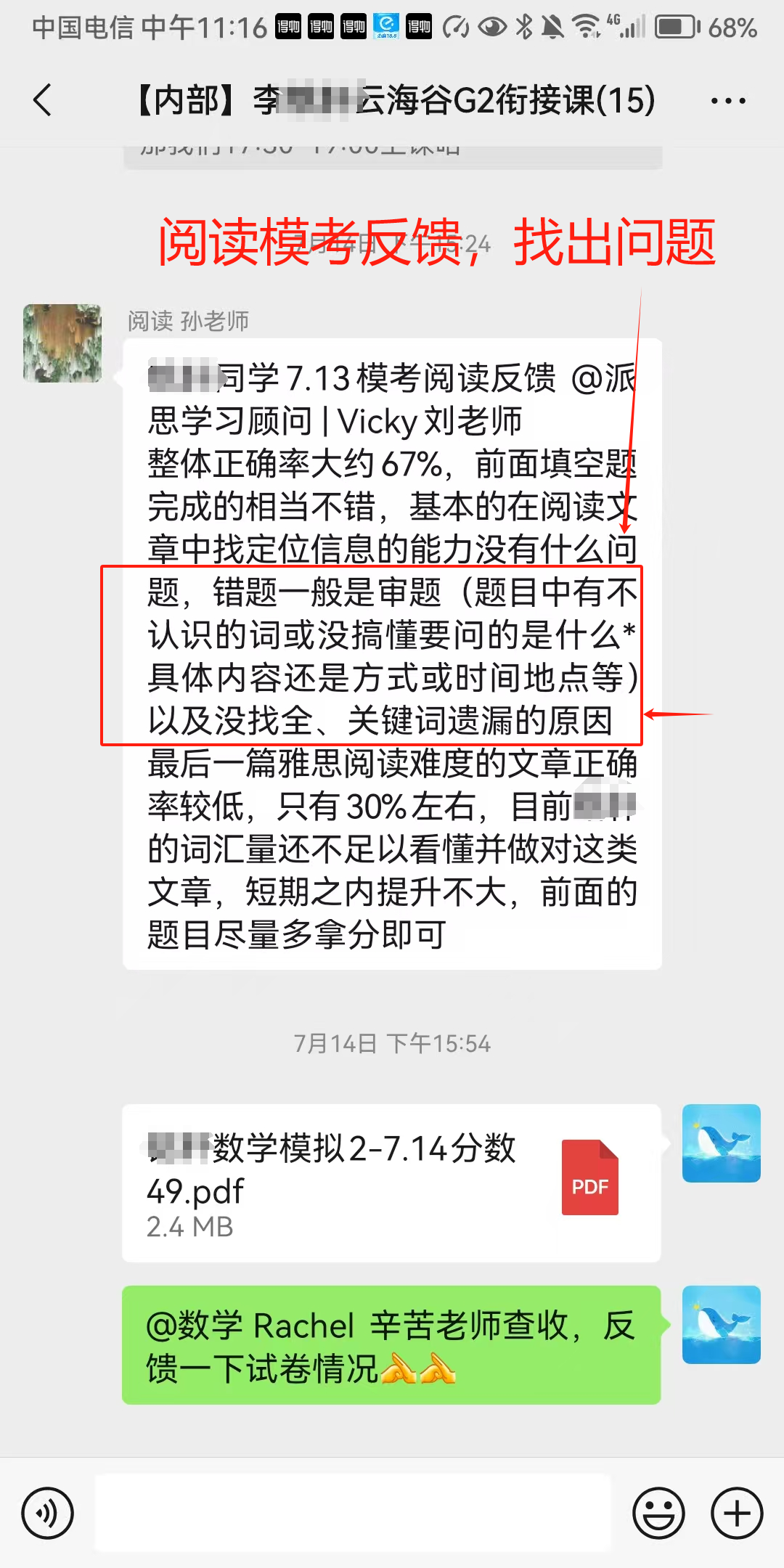
Task: Open the 数学模拟2-7.14分数49.pdf file
Action: coord(327,1176)
